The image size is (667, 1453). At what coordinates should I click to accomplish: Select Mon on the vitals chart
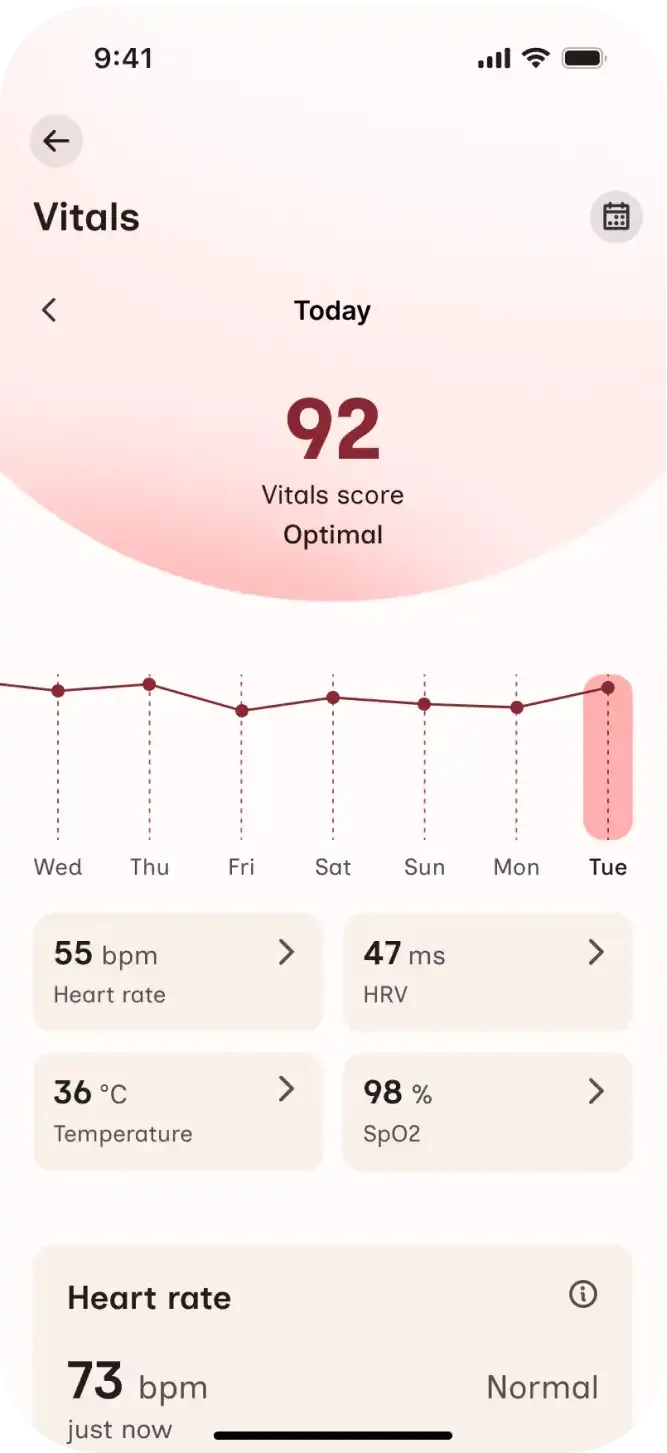[516, 866]
